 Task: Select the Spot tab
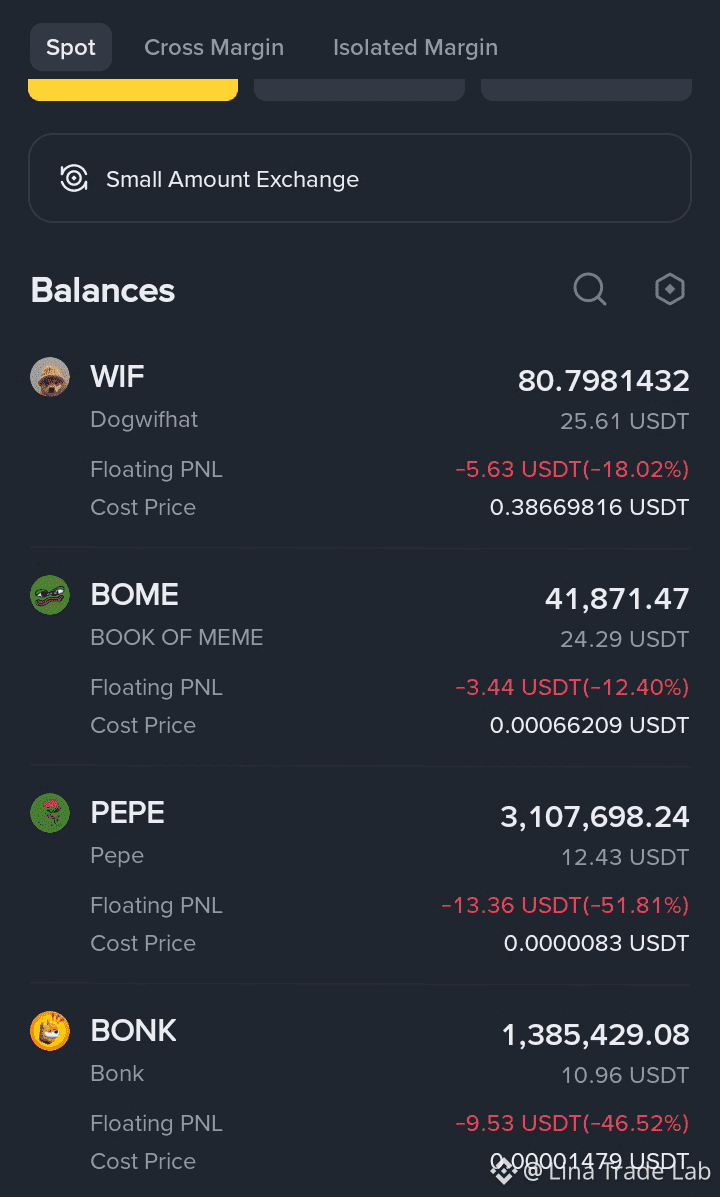pyautogui.click(x=70, y=47)
